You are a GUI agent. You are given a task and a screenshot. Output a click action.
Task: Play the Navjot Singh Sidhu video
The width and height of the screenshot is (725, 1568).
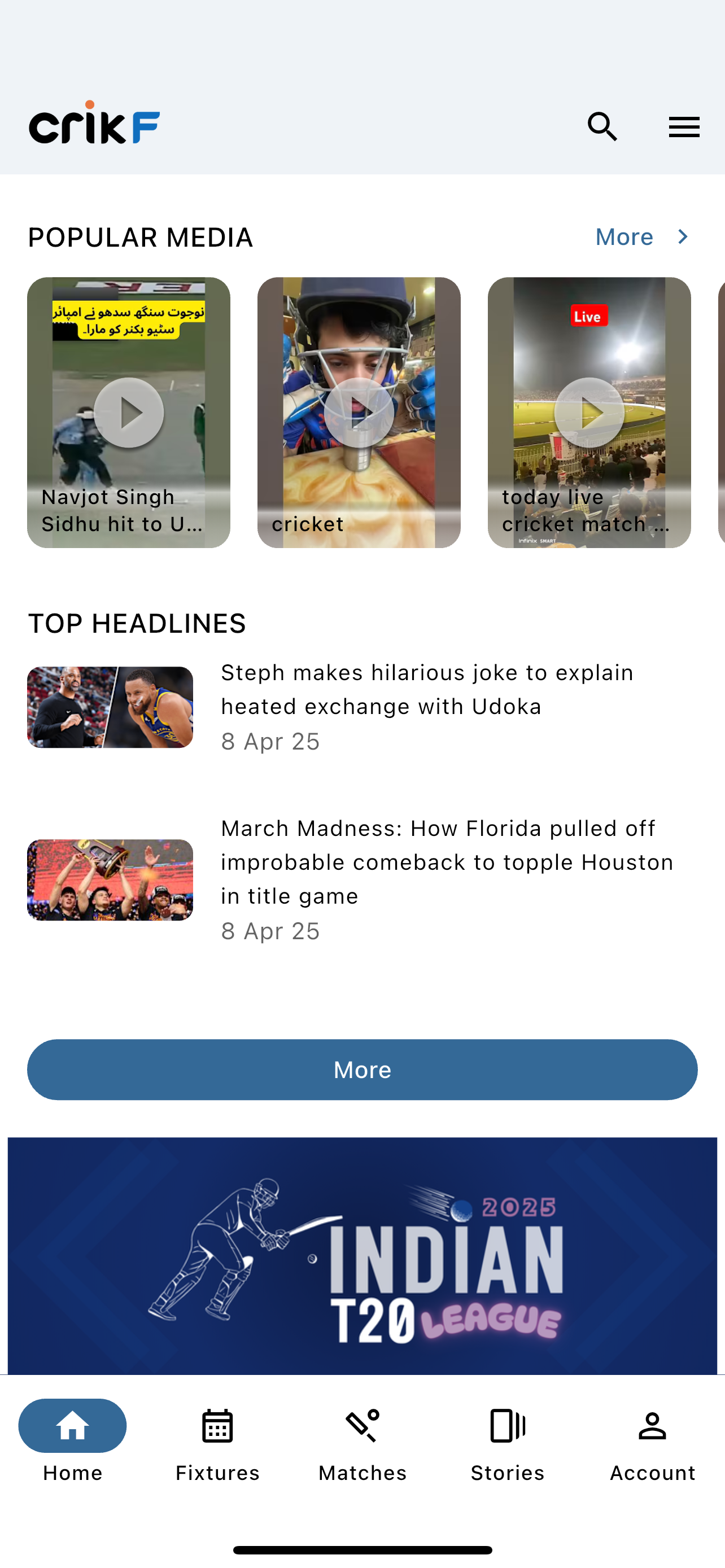coord(128,413)
